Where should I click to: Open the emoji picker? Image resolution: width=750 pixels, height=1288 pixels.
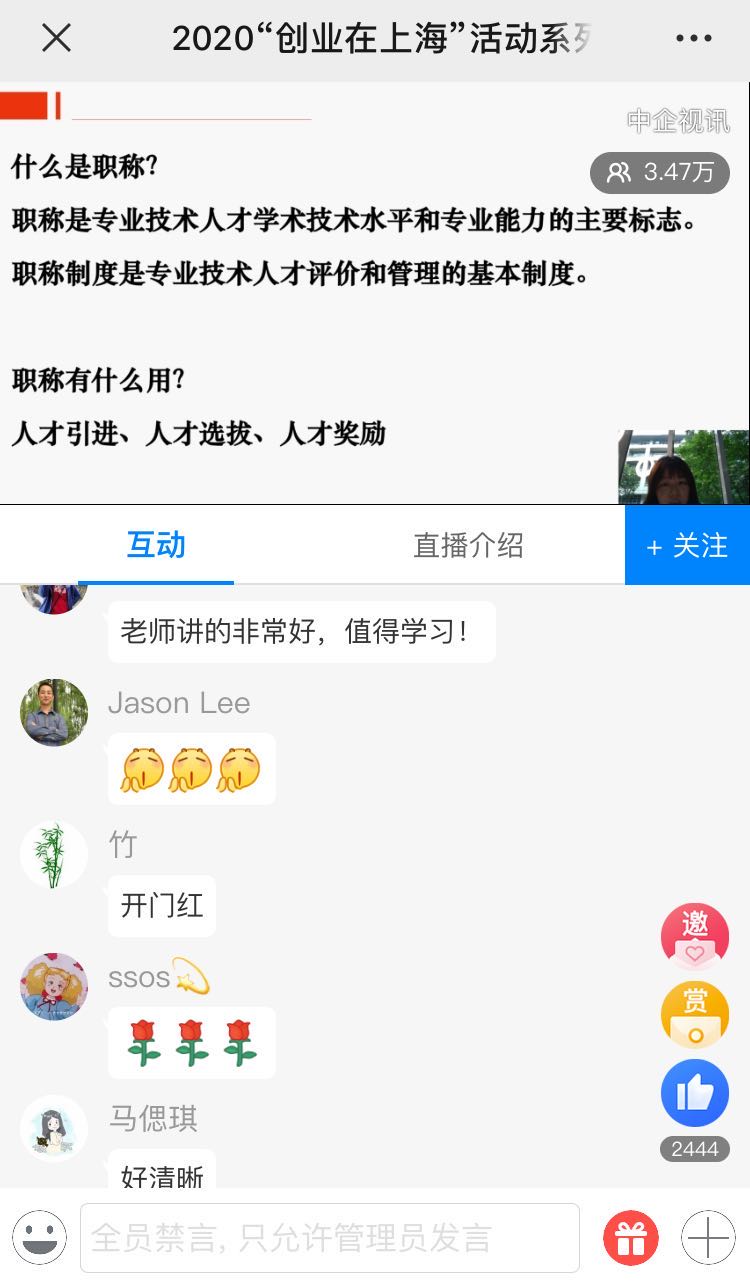coord(39,1238)
